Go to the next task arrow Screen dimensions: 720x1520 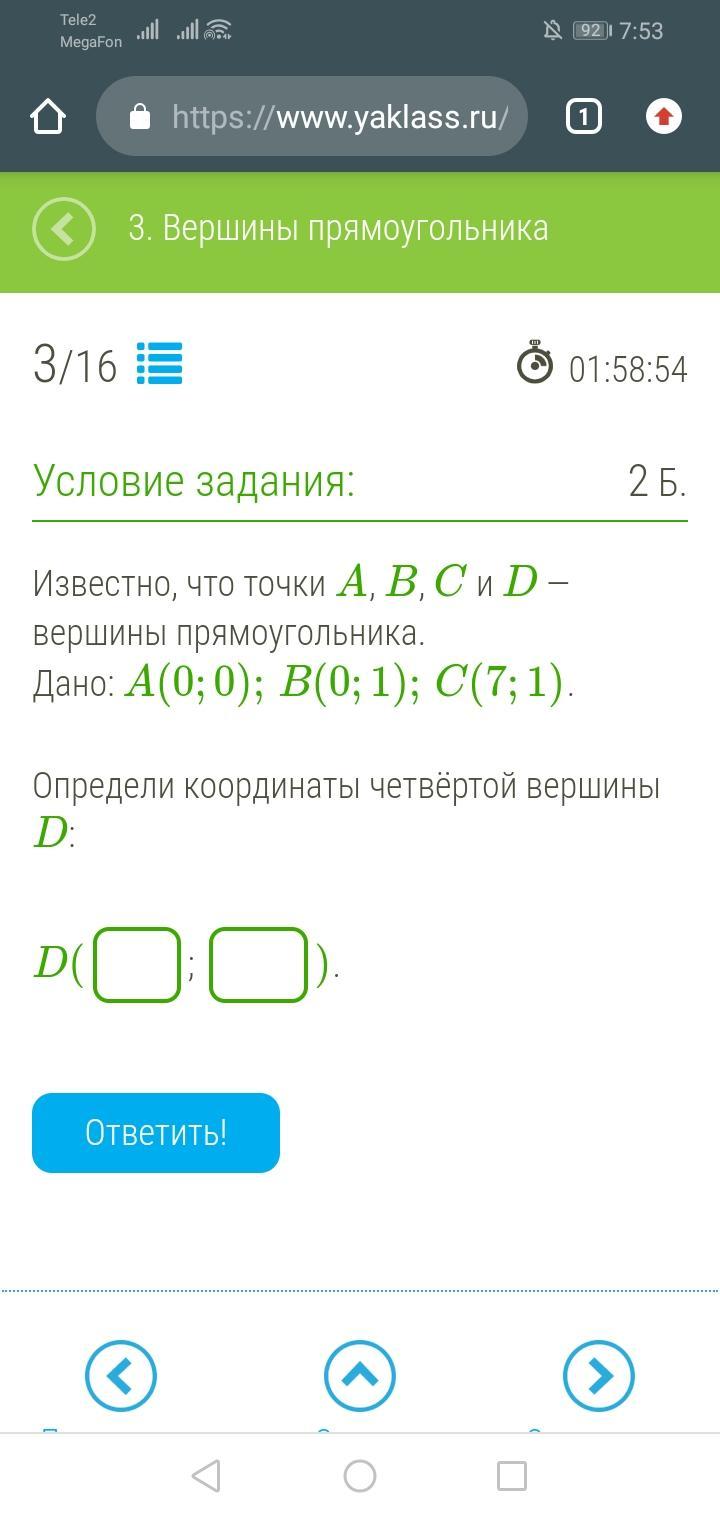599,1376
